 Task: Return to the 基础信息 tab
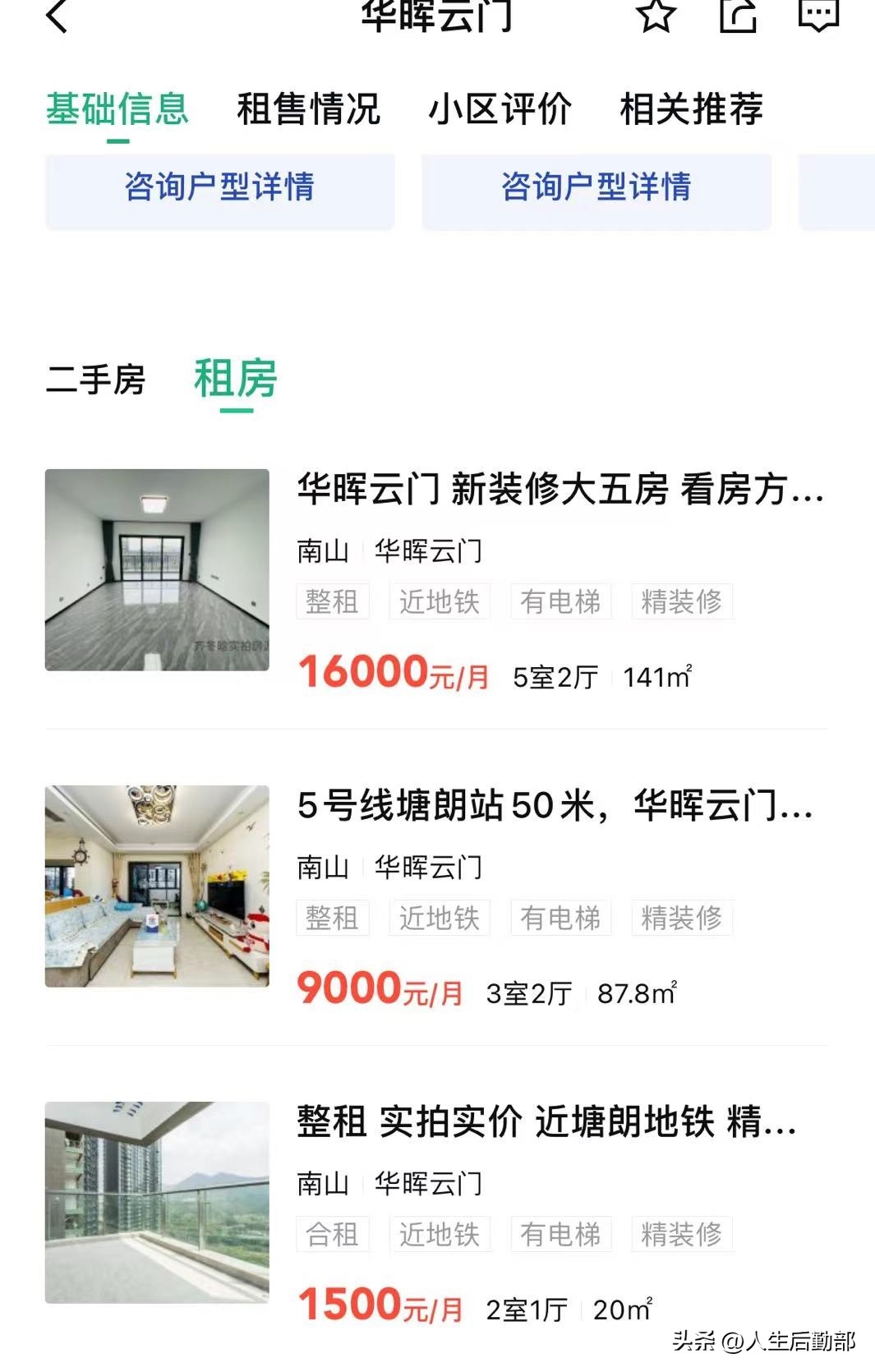click(x=119, y=108)
